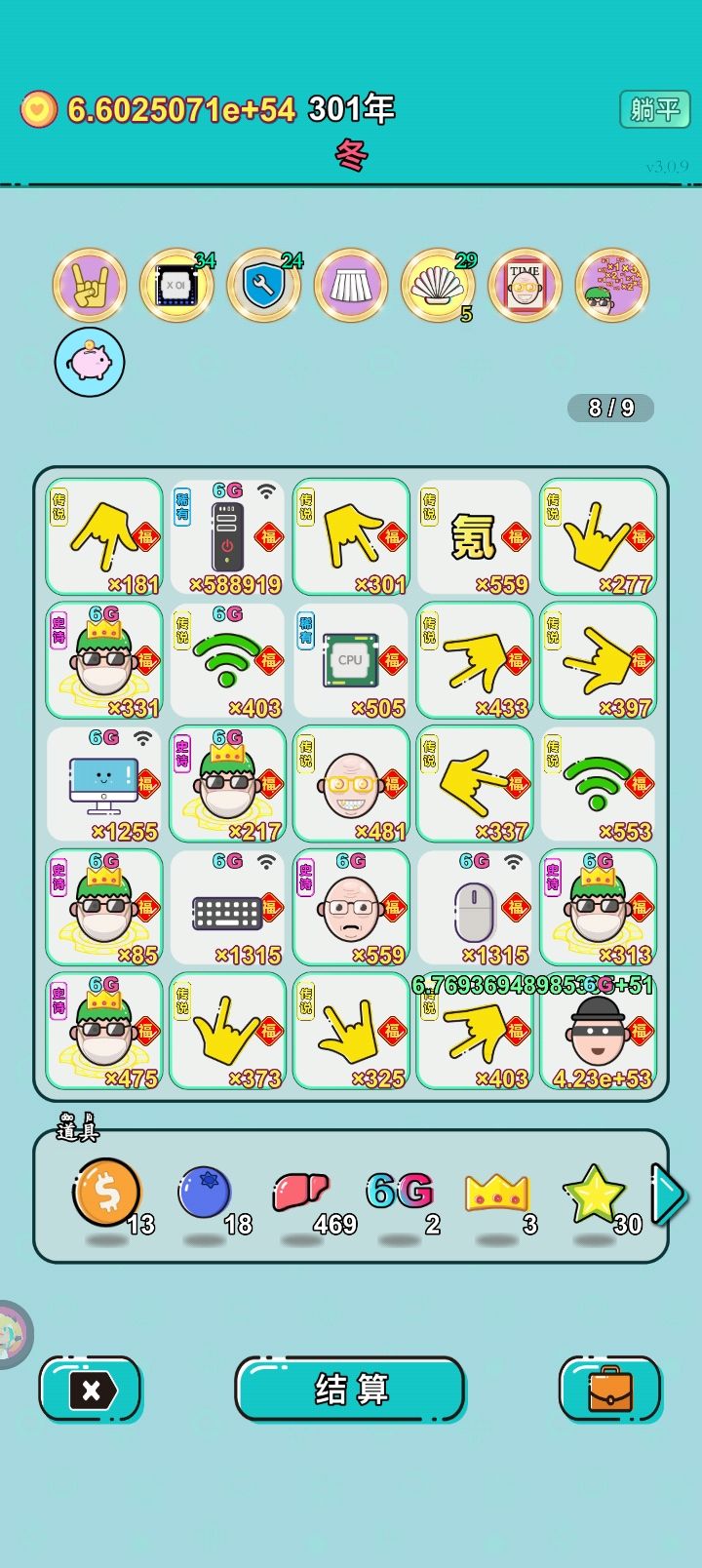Click the 6G item showing 2
This screenshot has width=702, height=1568.
(397, 1192)
